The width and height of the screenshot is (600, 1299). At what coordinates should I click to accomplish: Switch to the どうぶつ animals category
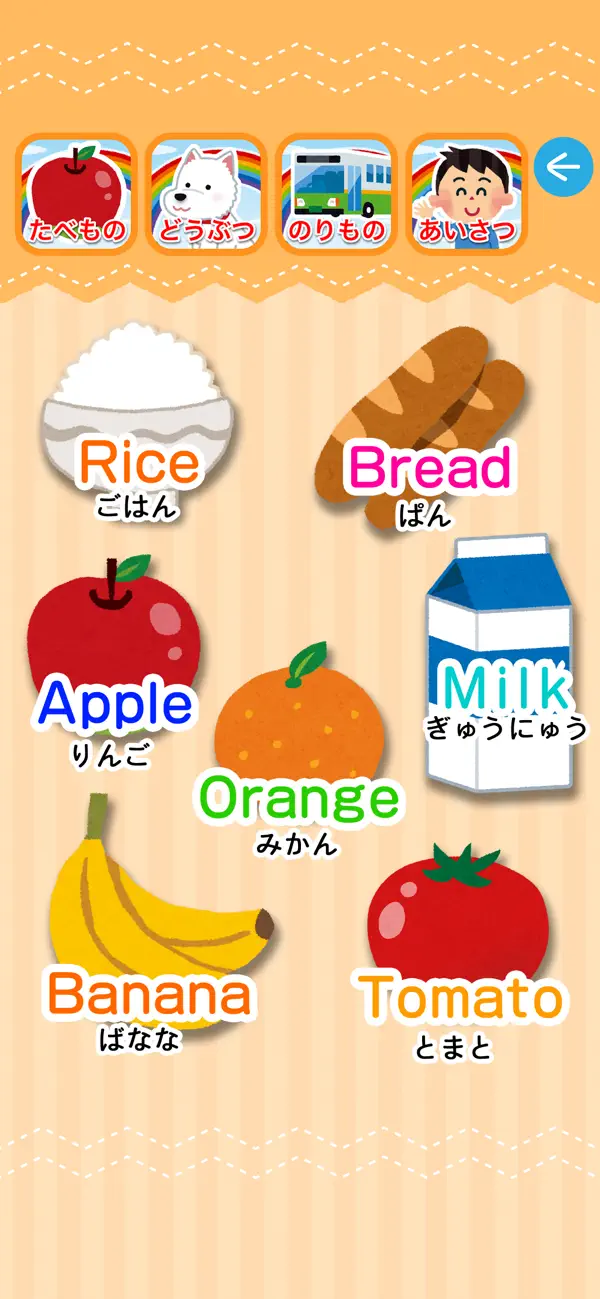[206, 194]
